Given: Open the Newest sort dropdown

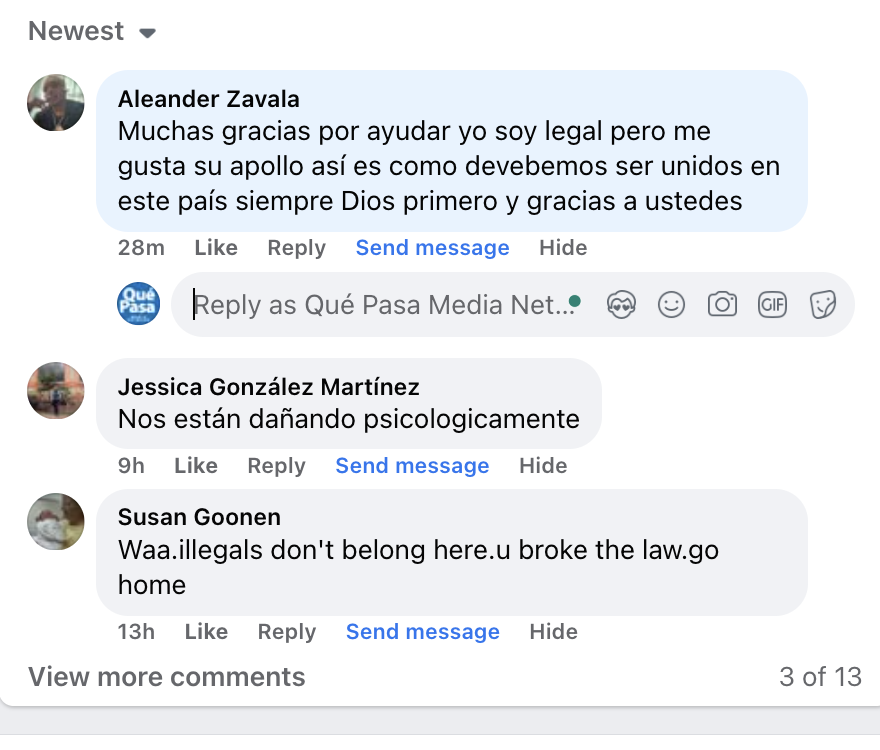Looking at the screenshot, I should pos(92,32).
